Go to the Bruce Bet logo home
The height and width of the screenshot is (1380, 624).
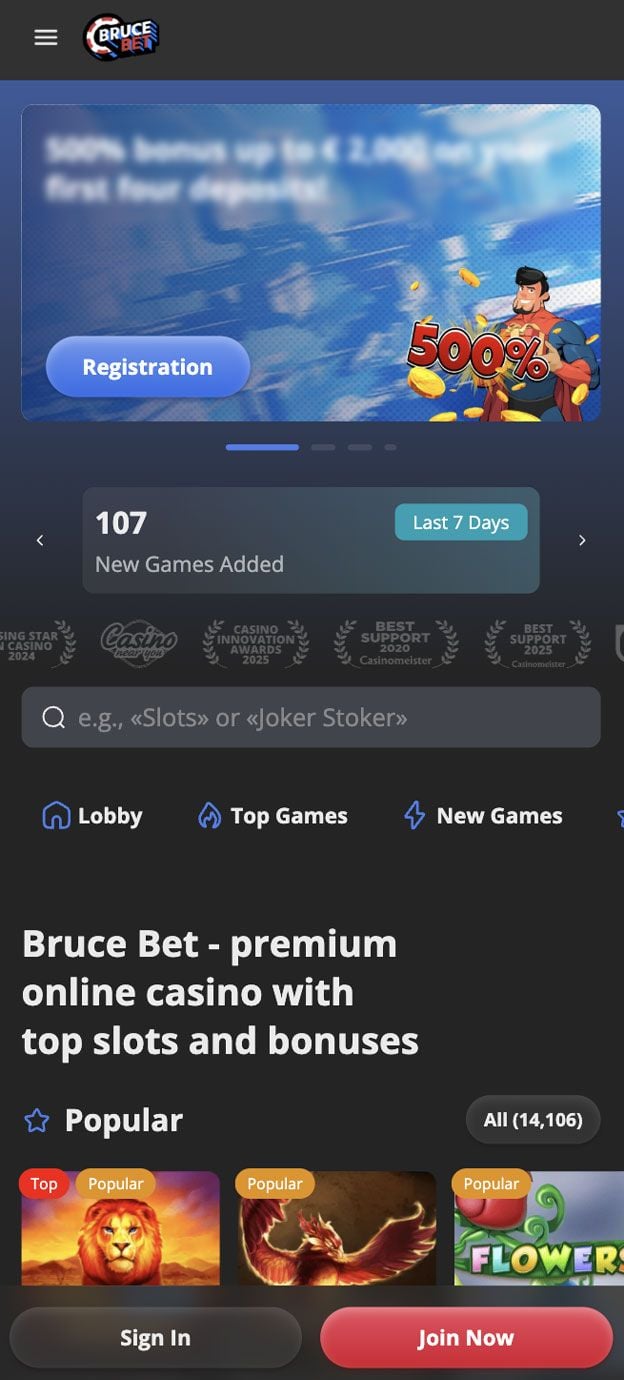click(121, 38)
